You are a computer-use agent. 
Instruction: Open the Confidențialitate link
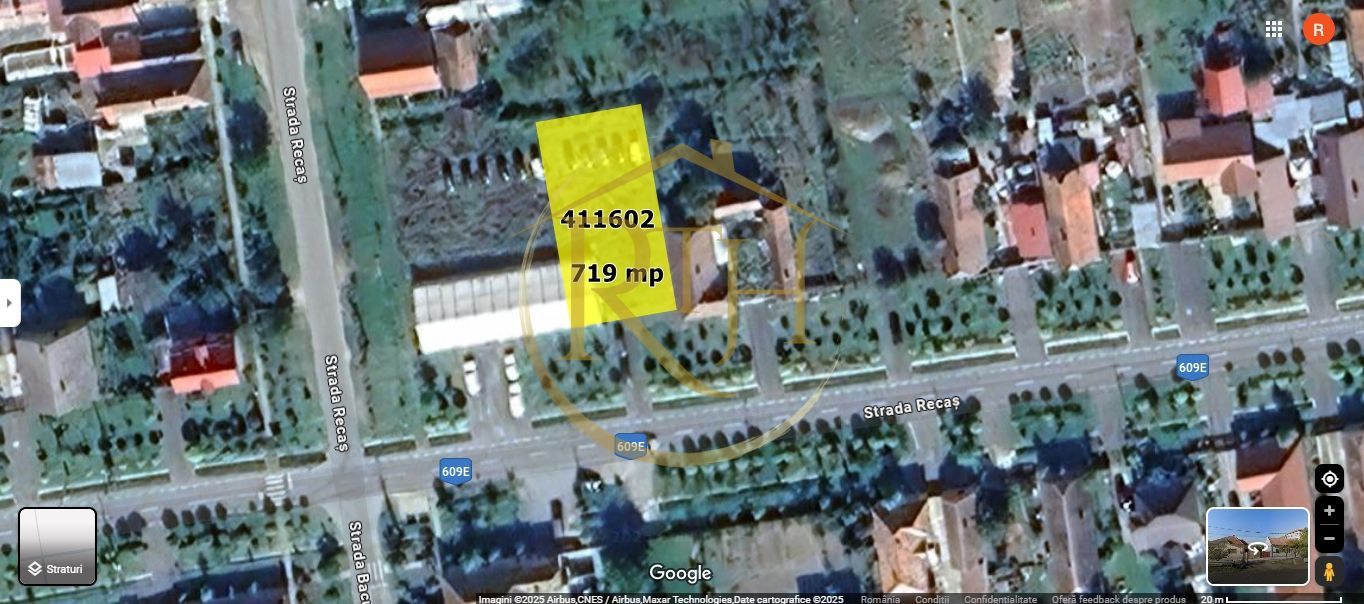click(1000, 599)
